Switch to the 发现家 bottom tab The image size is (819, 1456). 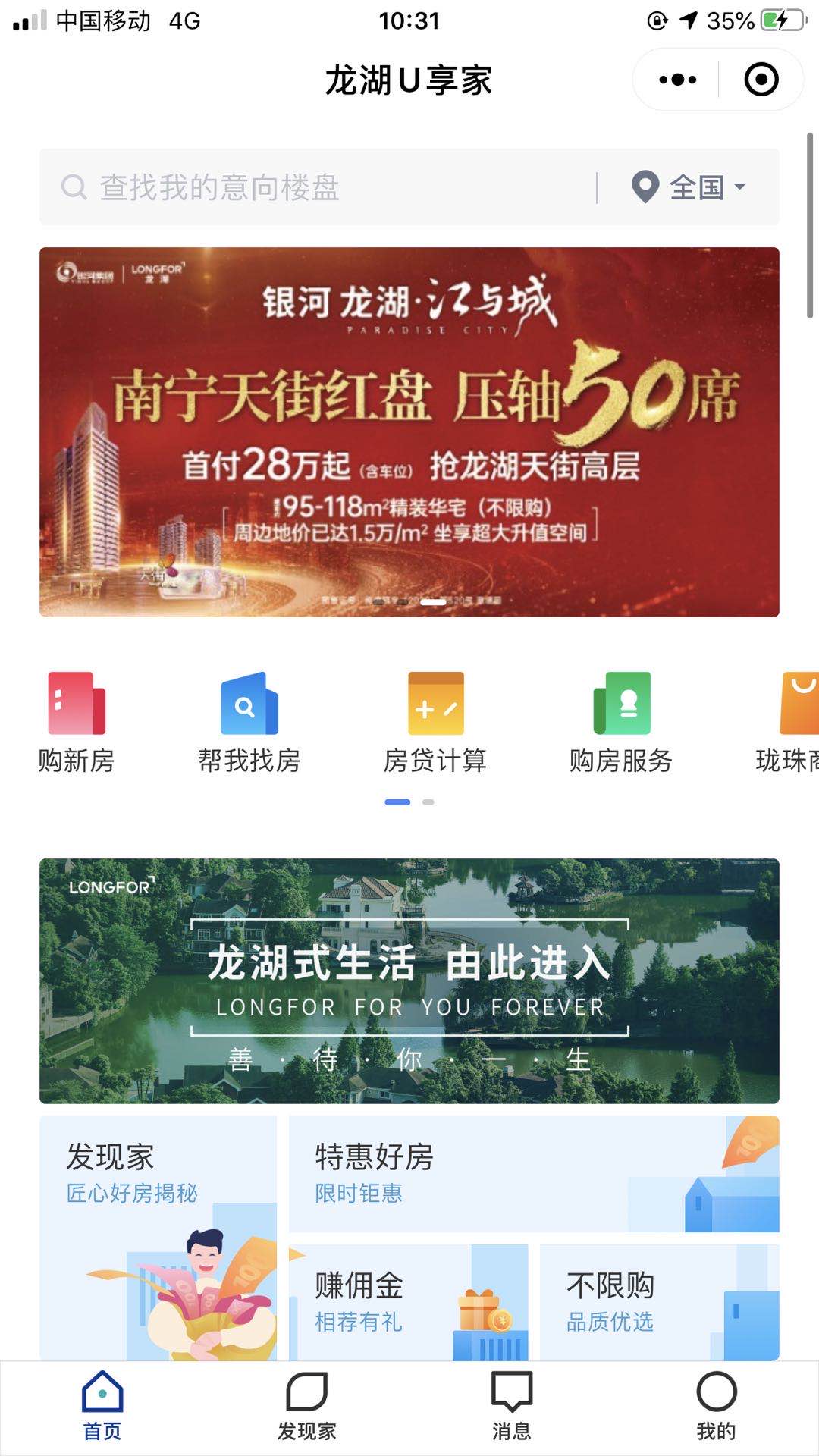[x=307, y=1405]
